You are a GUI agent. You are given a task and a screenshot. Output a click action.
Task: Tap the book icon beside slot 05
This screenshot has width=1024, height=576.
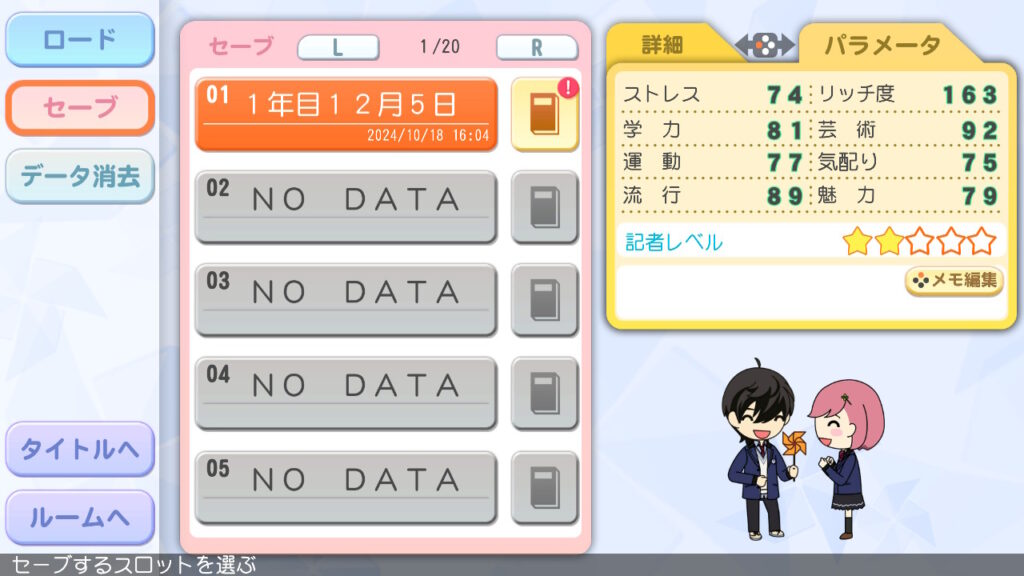point(544,486)
